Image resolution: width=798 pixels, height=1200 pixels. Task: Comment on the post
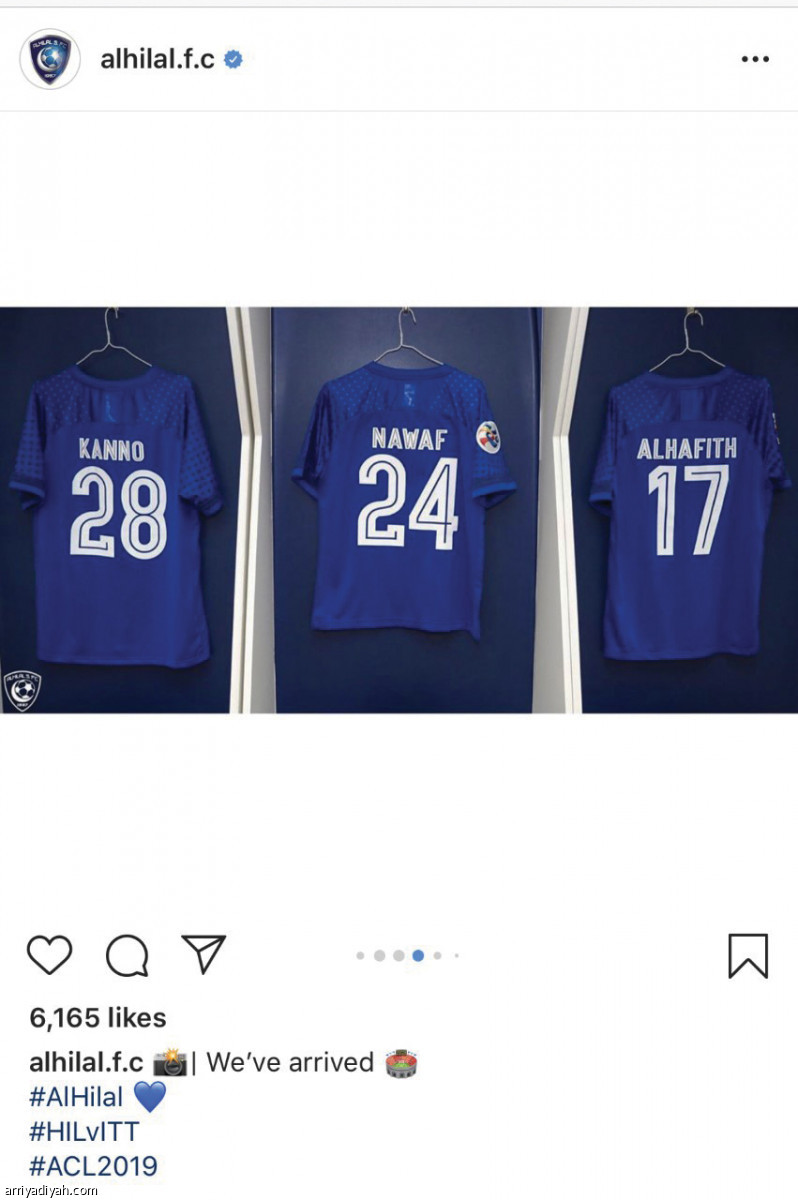pos(127,955)
